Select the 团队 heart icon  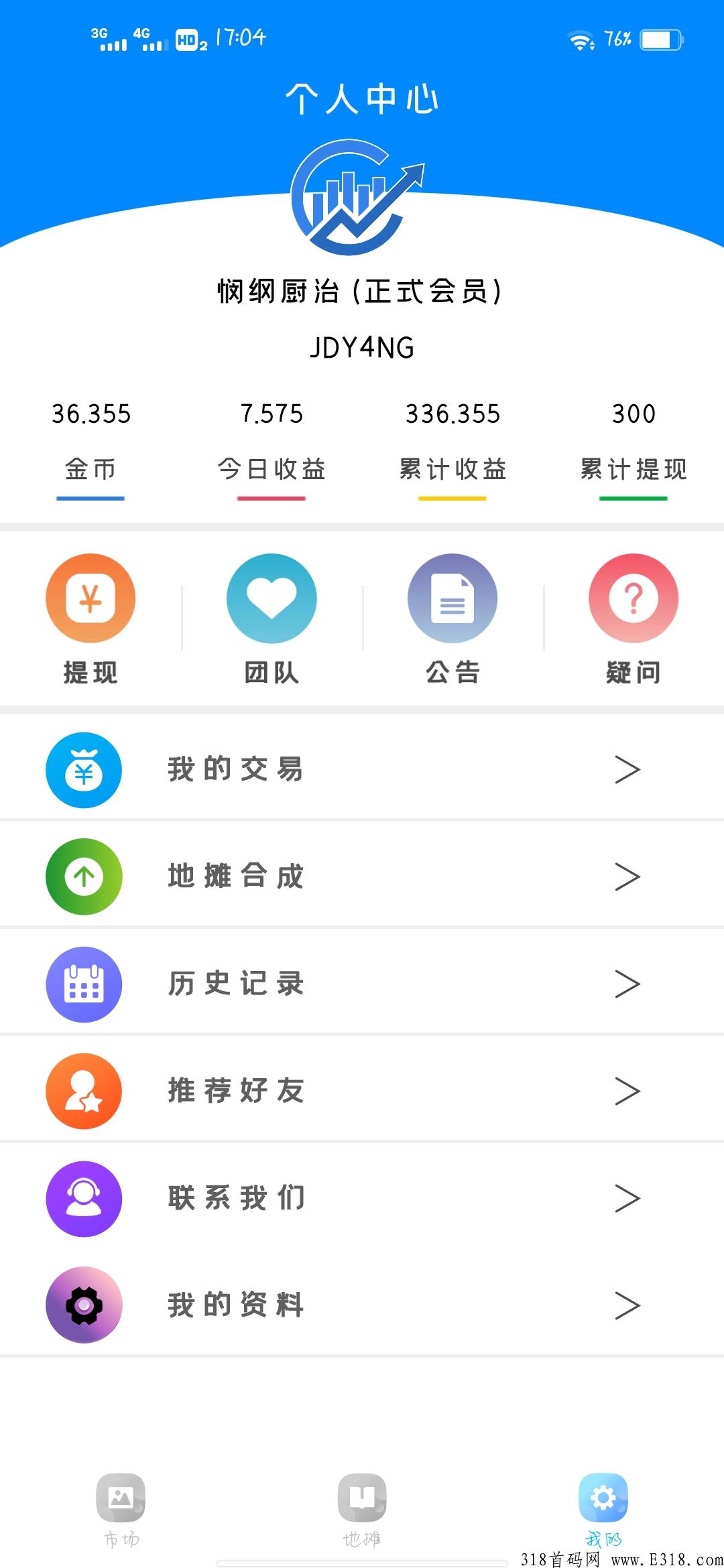tap(271, 598)
